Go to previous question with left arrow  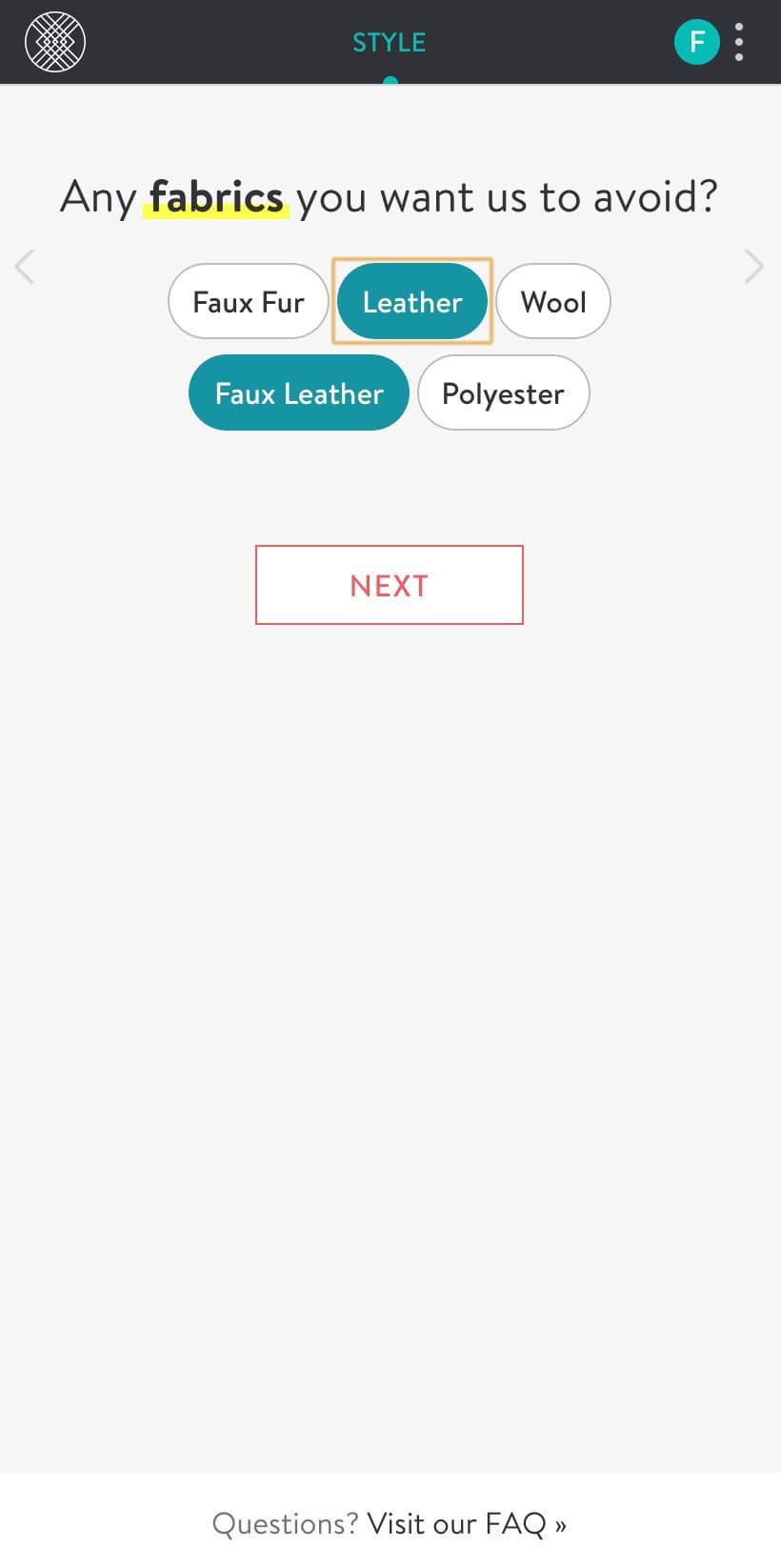coord(25,267)
